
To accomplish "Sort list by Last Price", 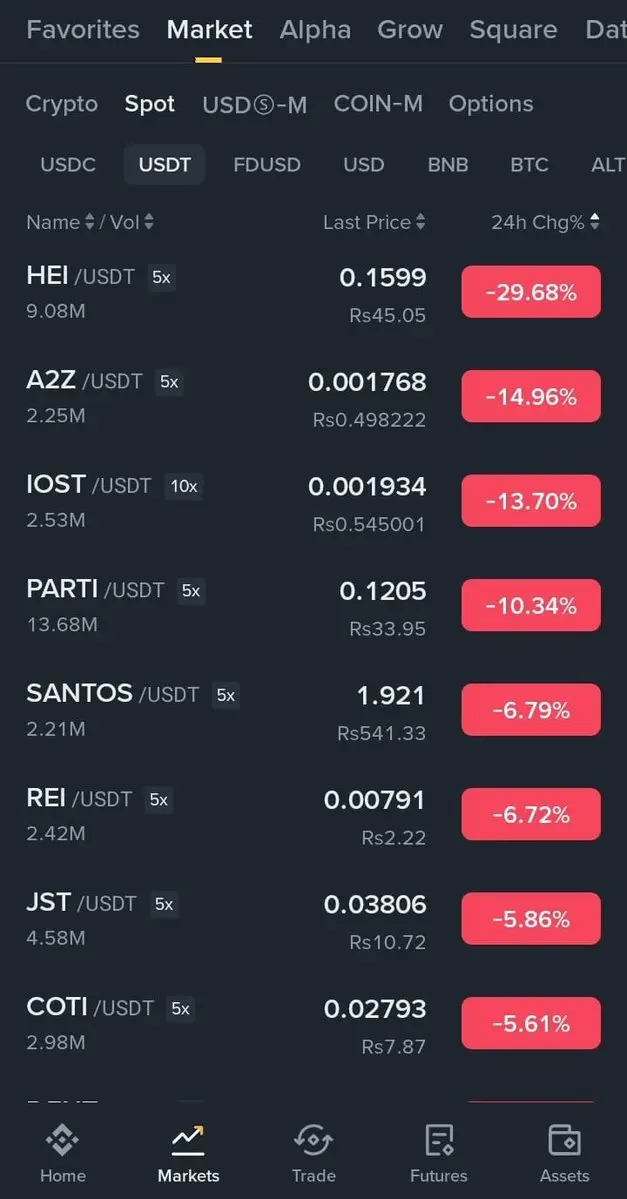I will click(374, 222).
